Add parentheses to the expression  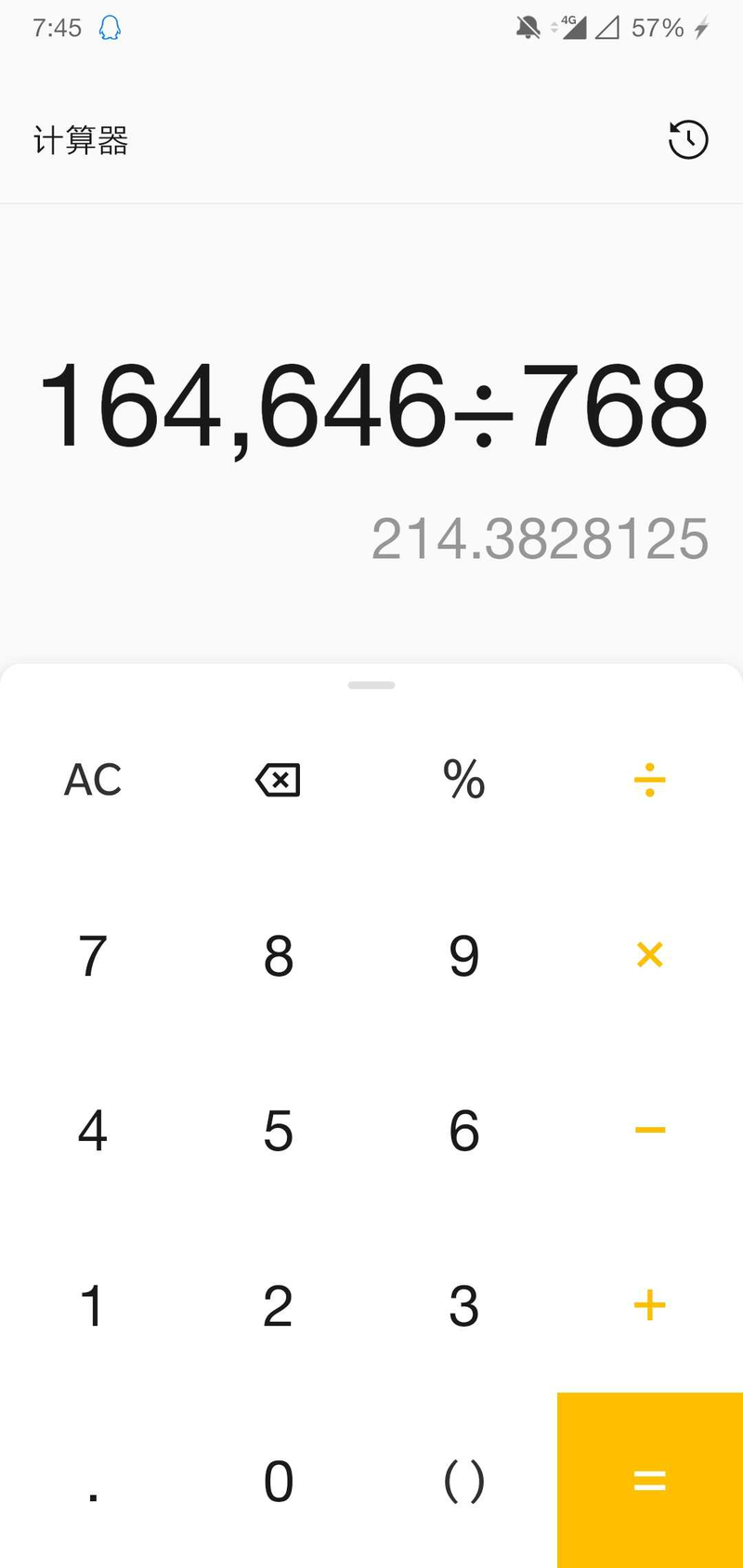coord(464,1481)
